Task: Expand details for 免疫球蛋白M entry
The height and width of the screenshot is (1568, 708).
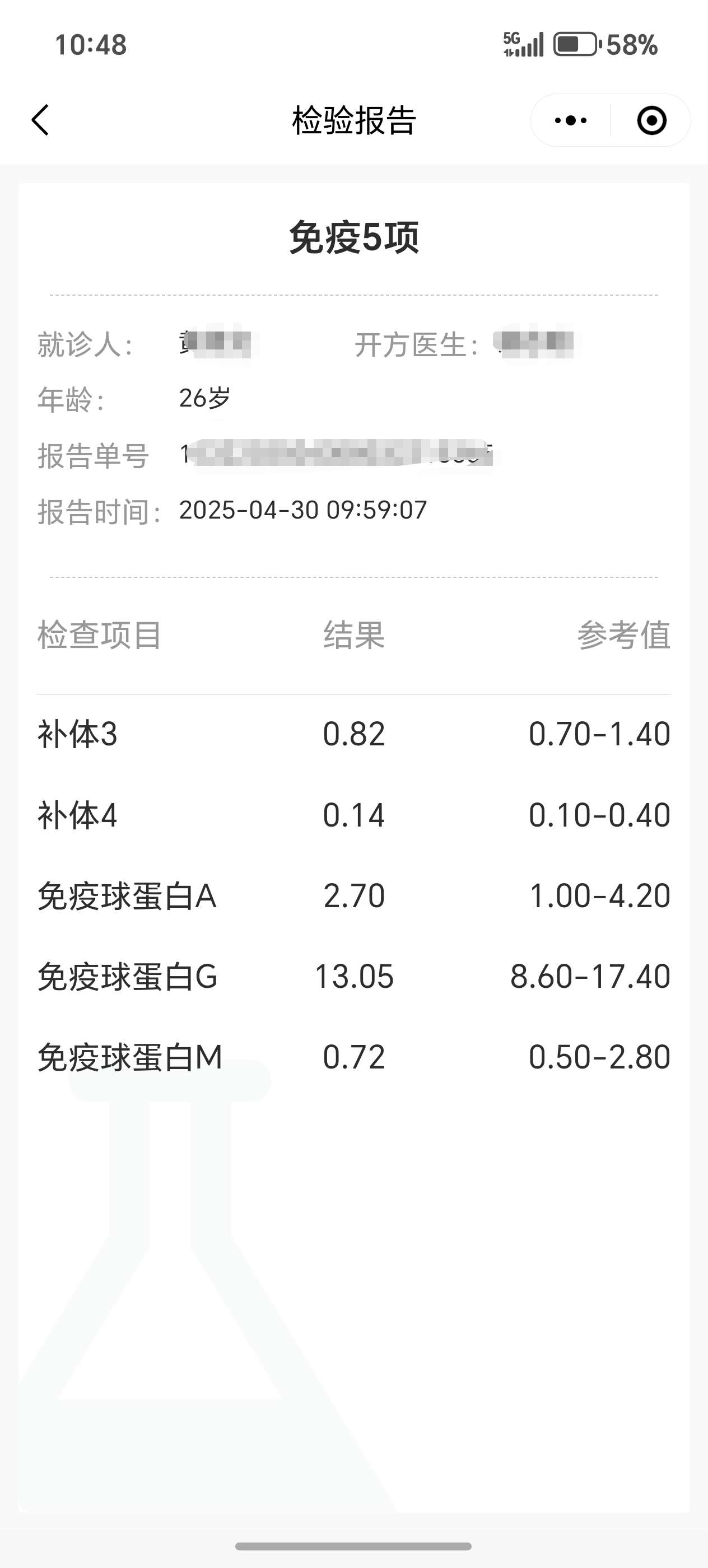Action: (353, 1058)
